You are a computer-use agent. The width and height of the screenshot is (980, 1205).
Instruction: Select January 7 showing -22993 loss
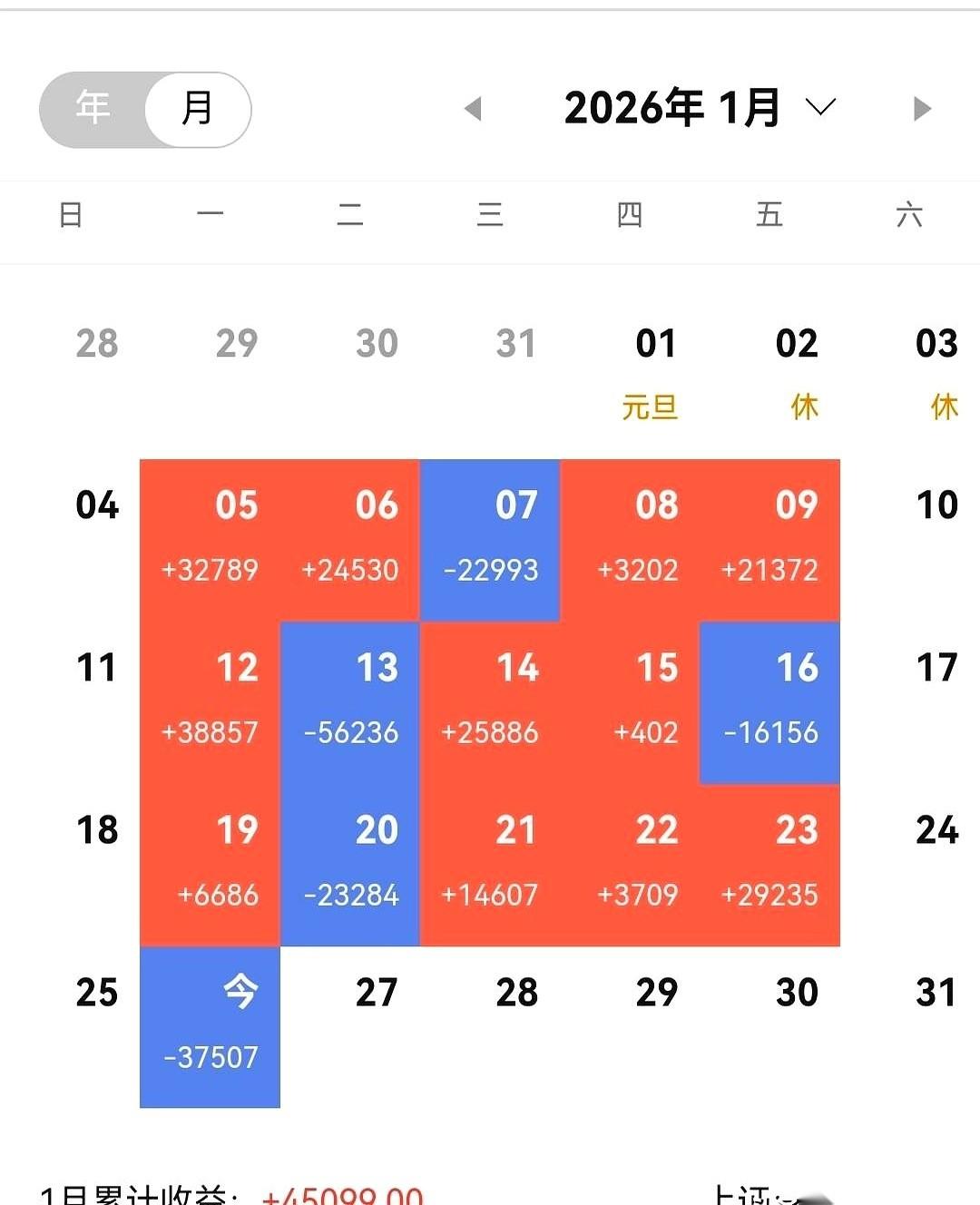point(490,535)
